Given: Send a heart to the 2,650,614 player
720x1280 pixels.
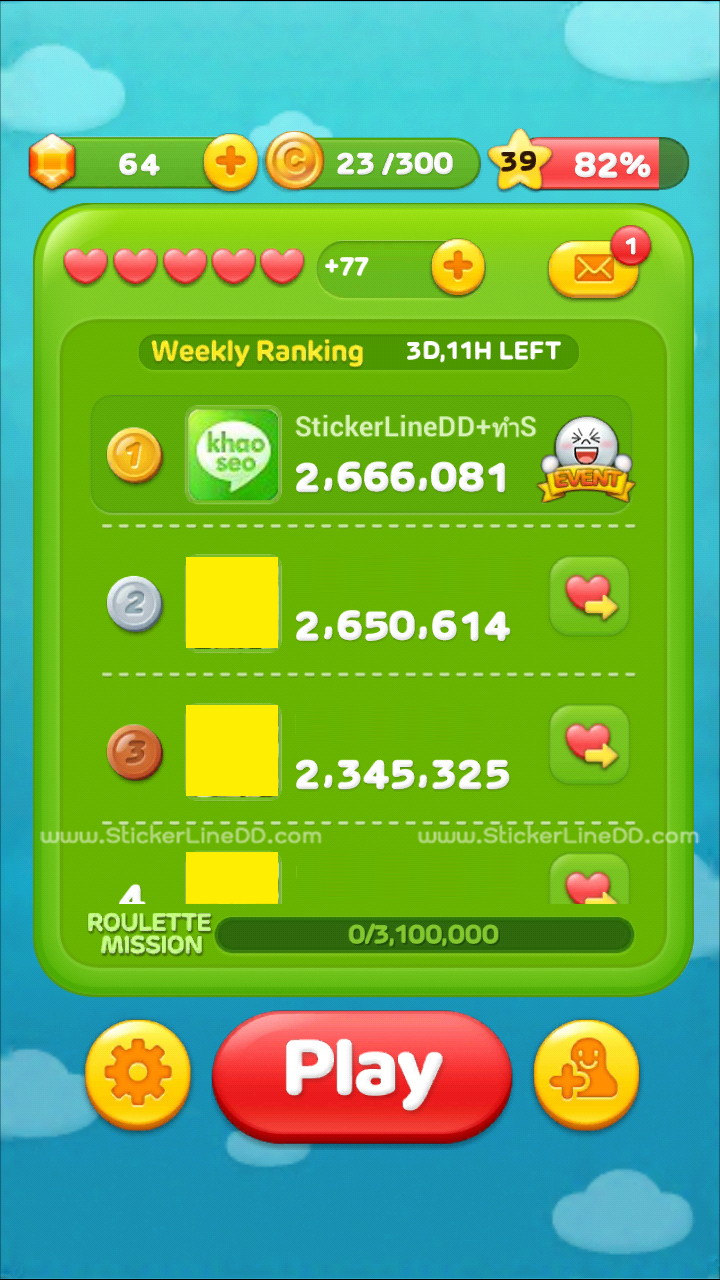Looking at the screenshot, I should click(589, 597).
